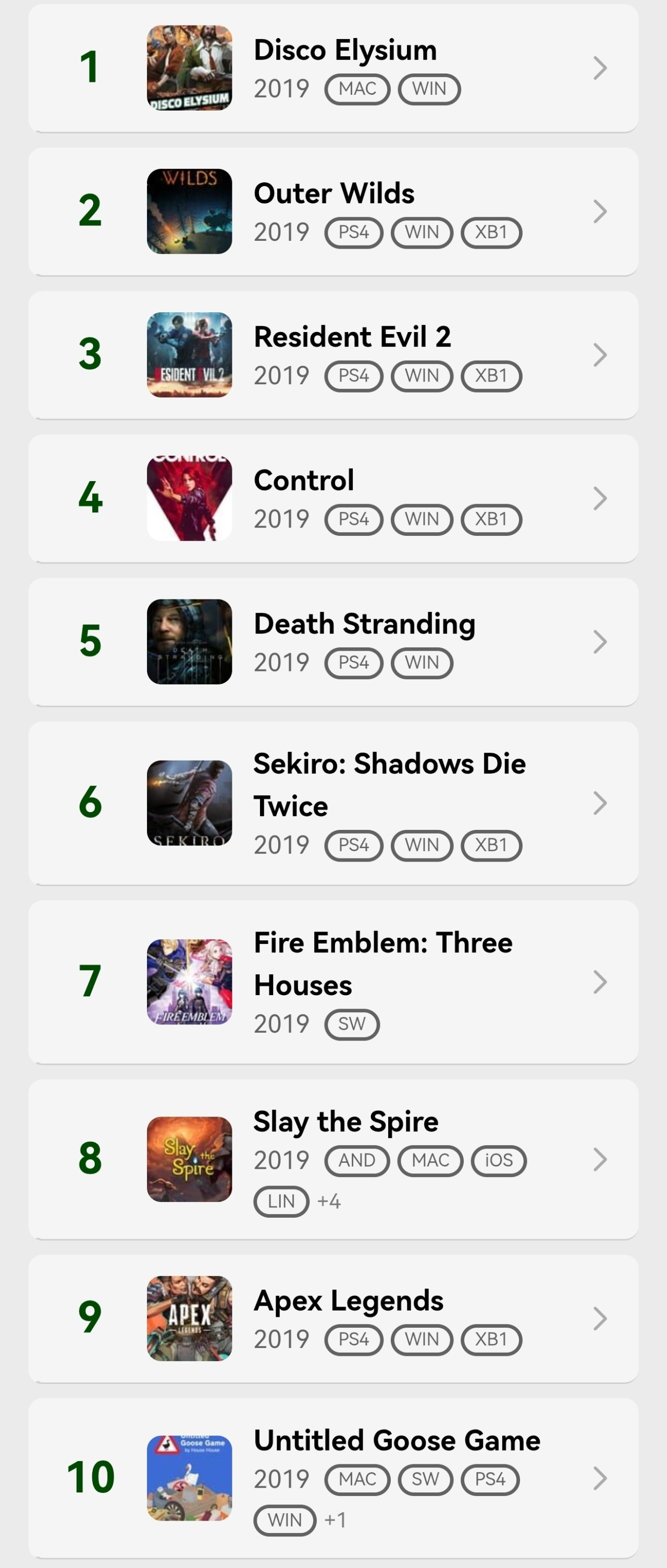View Resident Evil 2 details
Viewport: 667px width, 1568px height.
352,337
